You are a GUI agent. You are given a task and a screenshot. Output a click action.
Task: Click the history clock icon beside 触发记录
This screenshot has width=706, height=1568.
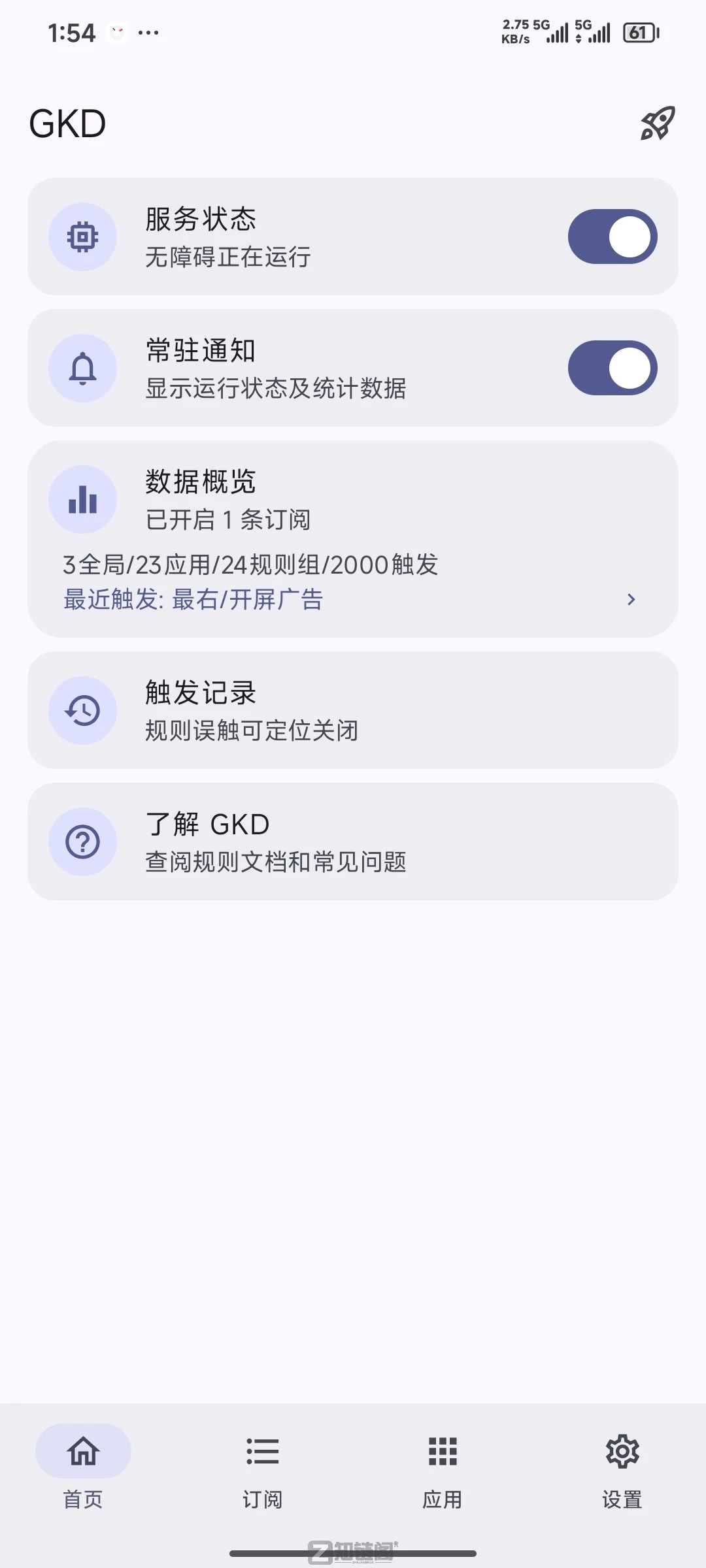pyautogui.click(x=82, y=711)
